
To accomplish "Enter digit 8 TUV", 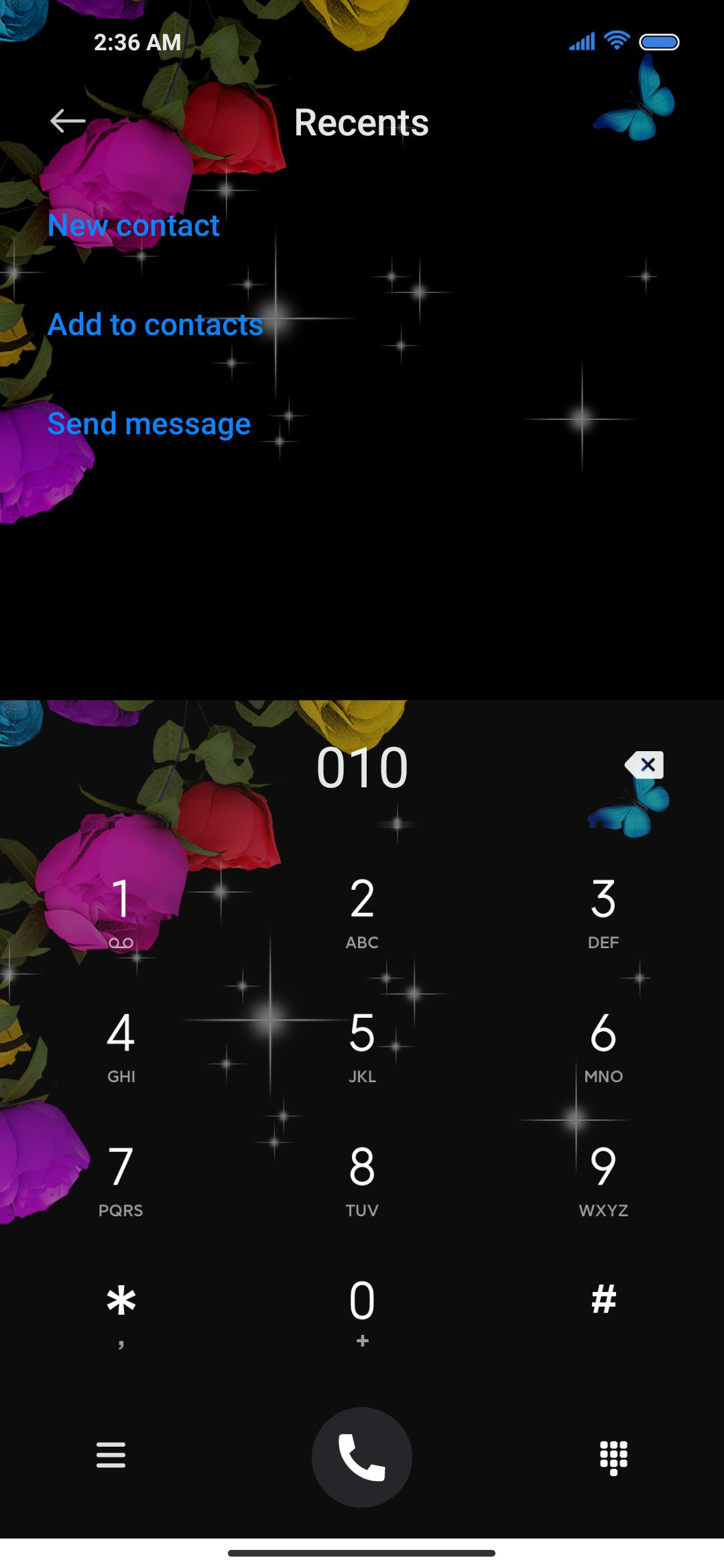I will click(362, 1181).
